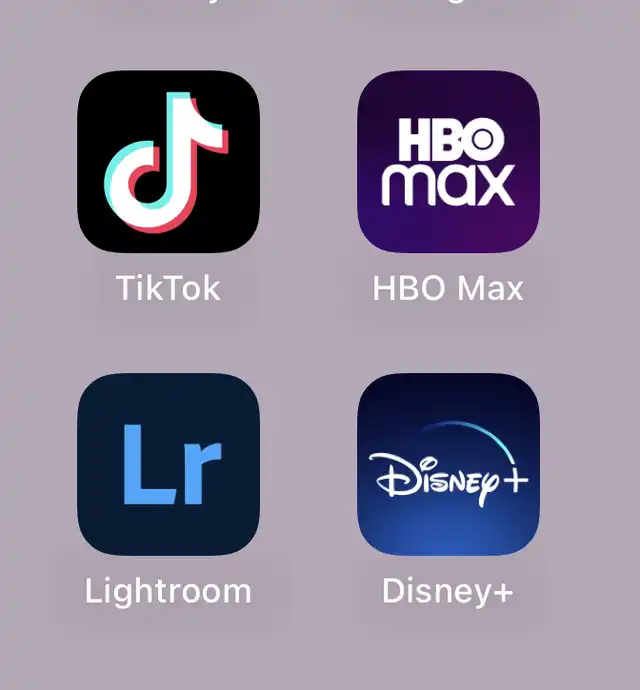Open the Lightroom app
Image resolution: width=640 pixels, height=690 pixels.
[x=168, y=464]
